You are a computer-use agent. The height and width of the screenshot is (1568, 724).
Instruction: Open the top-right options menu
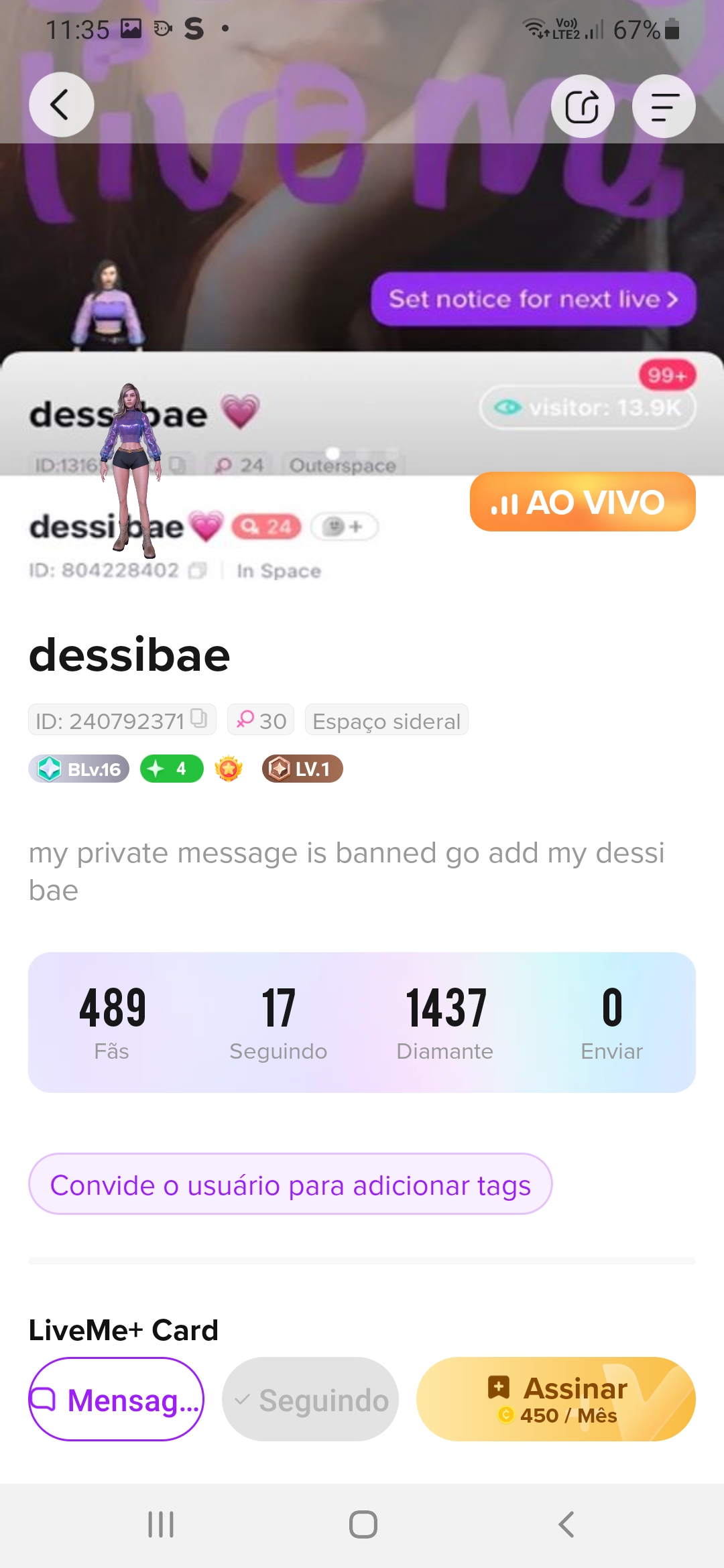664,107
